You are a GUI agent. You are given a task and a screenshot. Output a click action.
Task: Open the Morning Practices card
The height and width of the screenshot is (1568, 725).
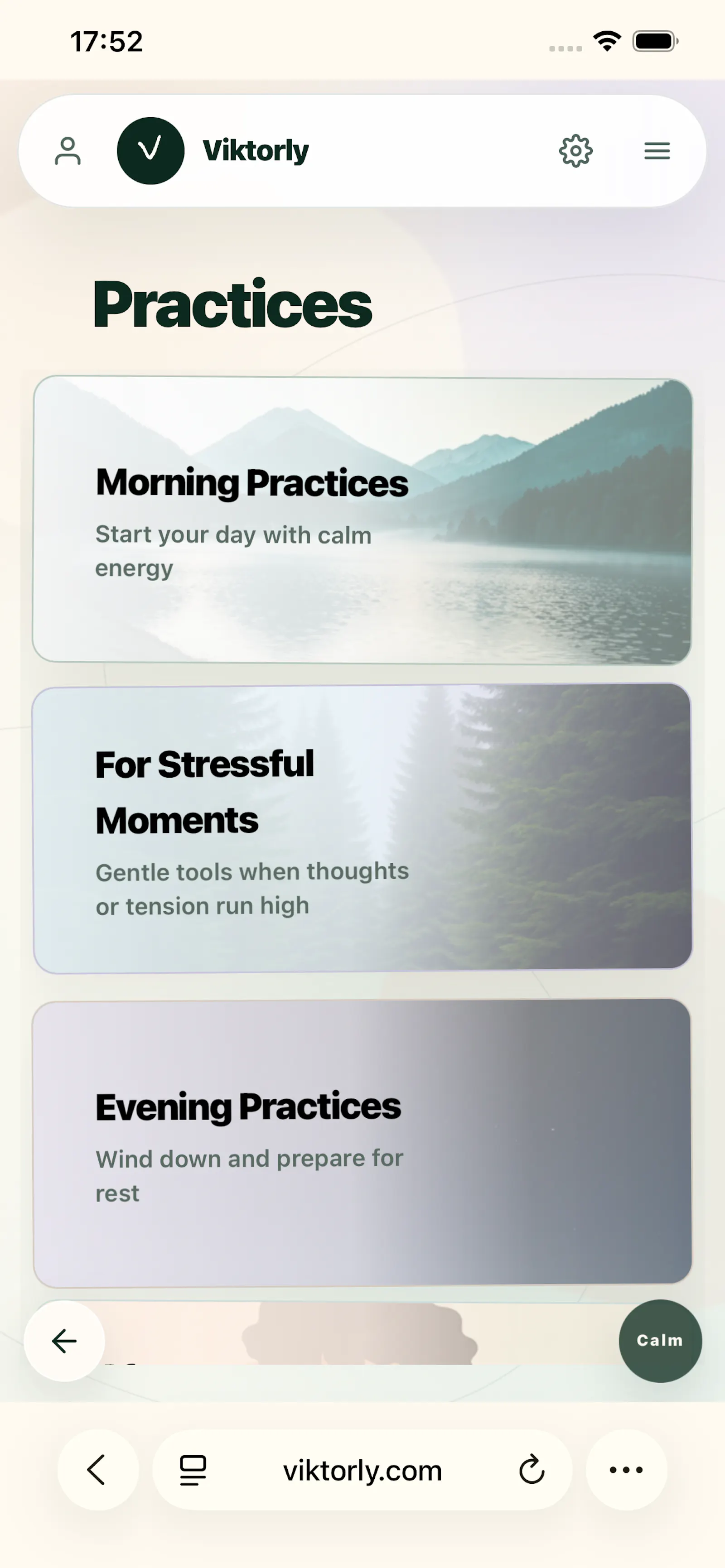(362, 520)
